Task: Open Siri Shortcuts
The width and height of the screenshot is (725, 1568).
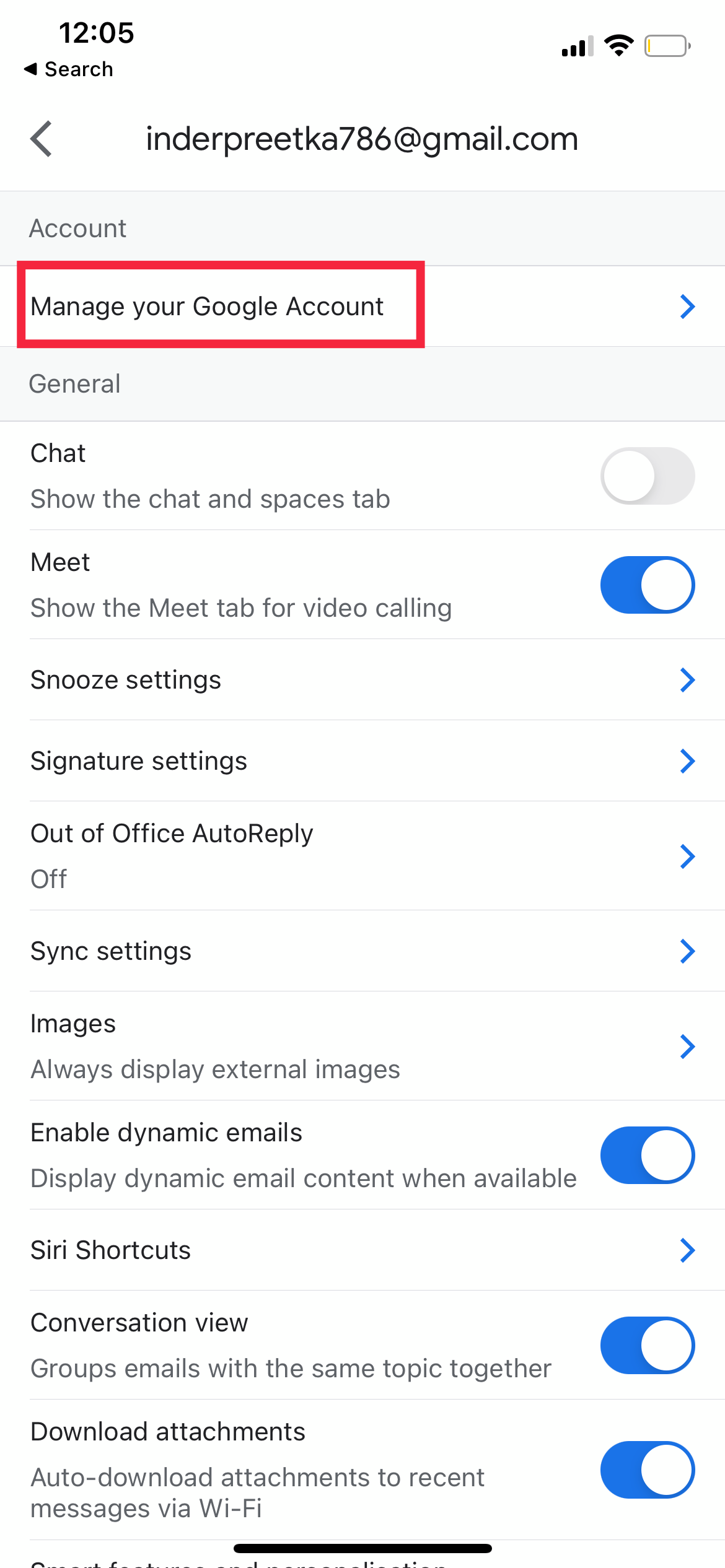Action: tap(362, 1250)
